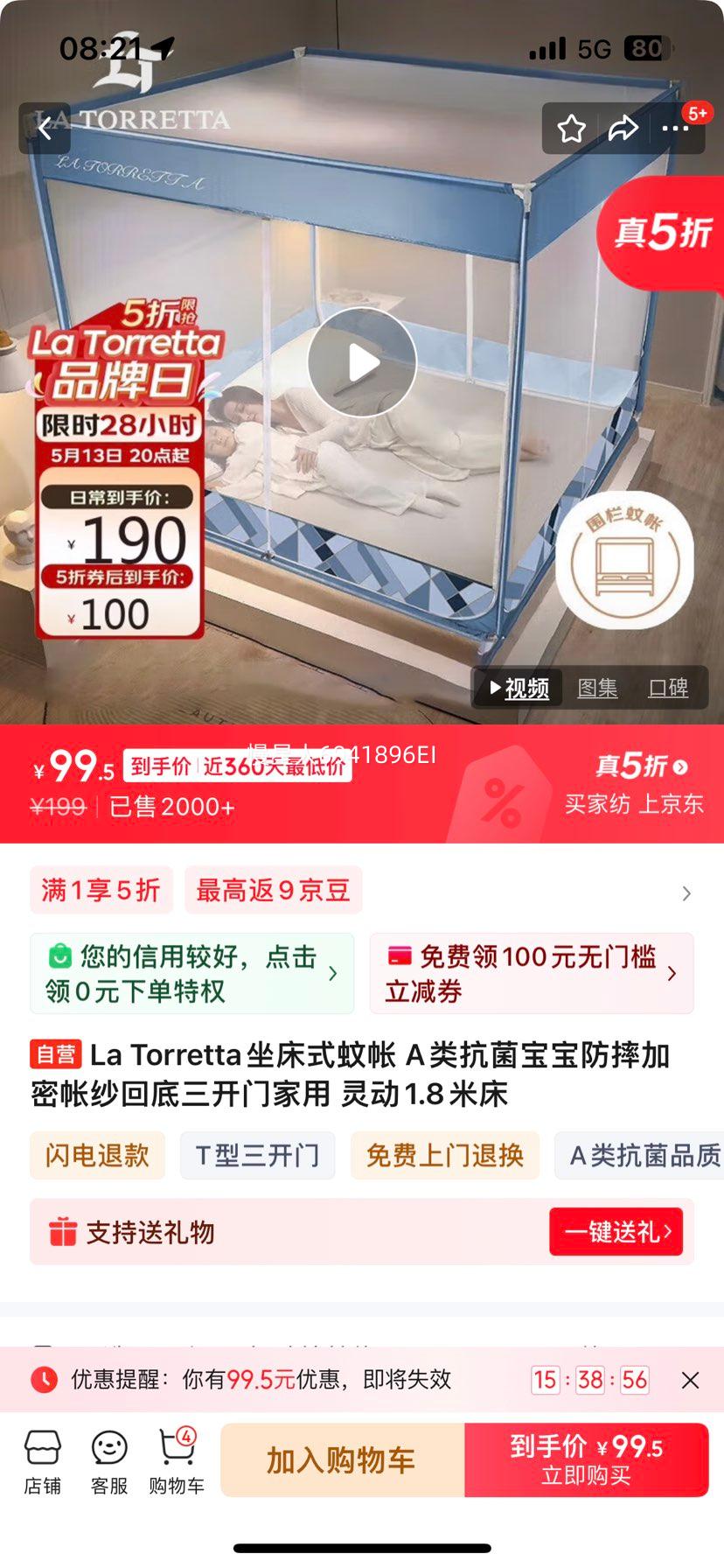Image resolution: width=724 pixels, height=1568 pixels.
Task: Open the 0元下单特权 credit offer
Action: 191,973
